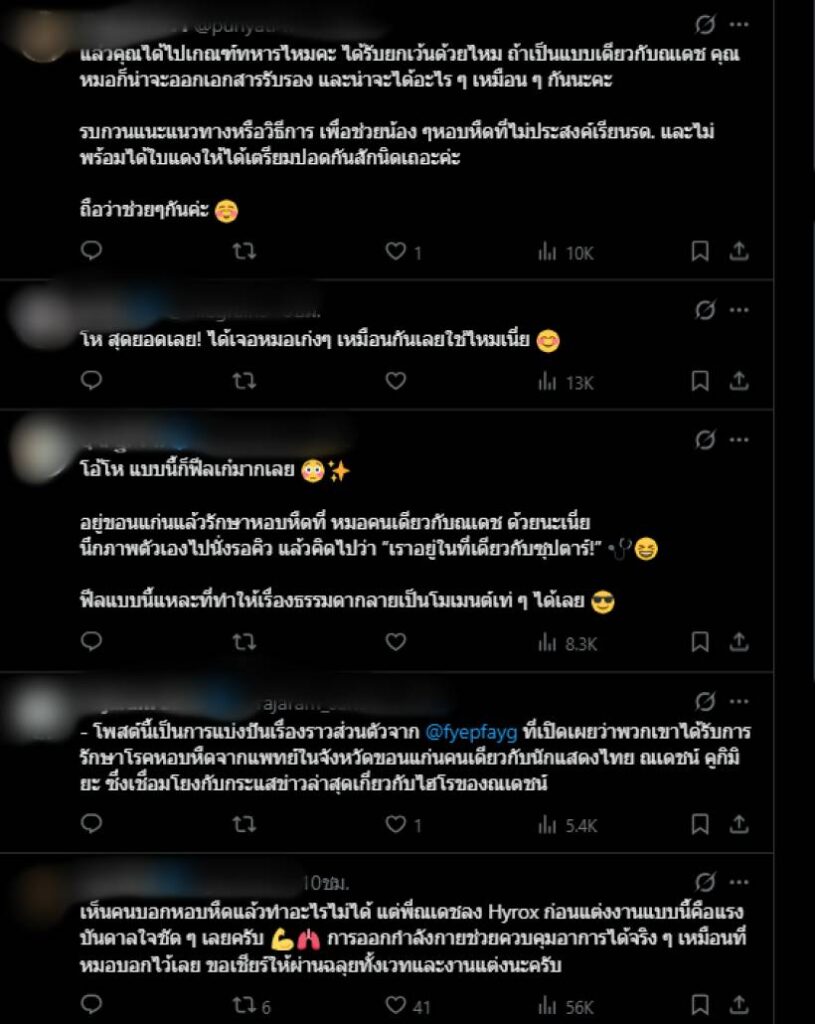Share the reply with 56K views
Screen dimensions: 815x1024
[x=739, y=1005]
